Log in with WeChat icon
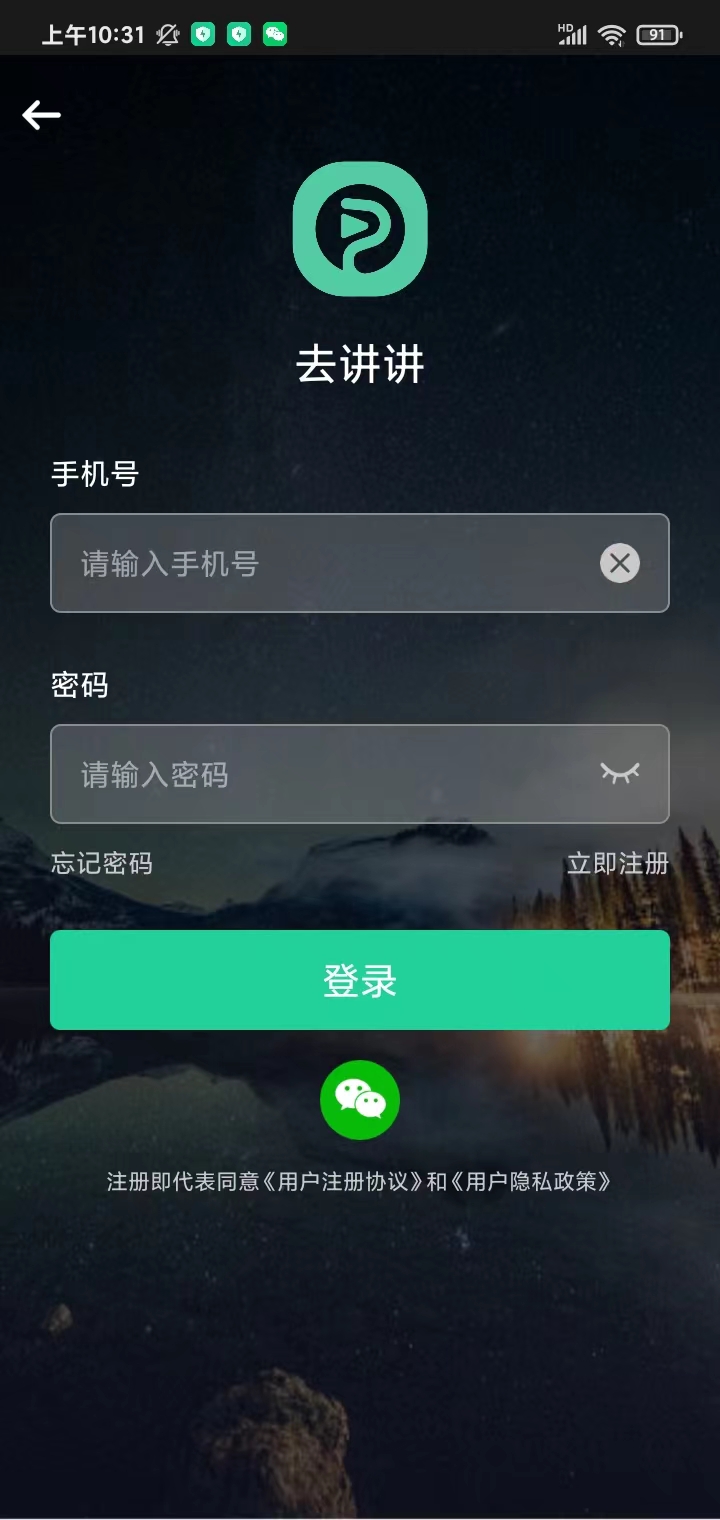 point(360,1100)
